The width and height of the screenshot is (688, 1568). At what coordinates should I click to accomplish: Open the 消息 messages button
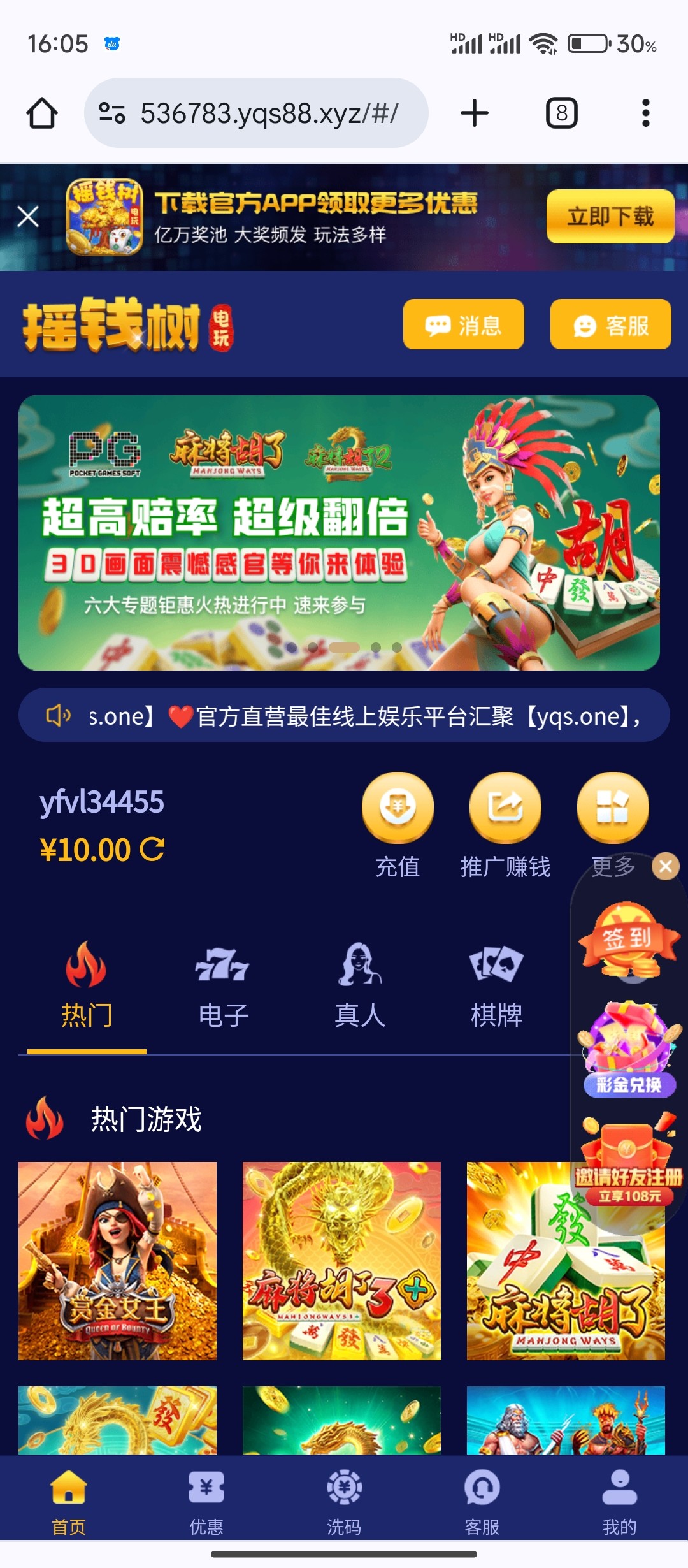(463, 324)
